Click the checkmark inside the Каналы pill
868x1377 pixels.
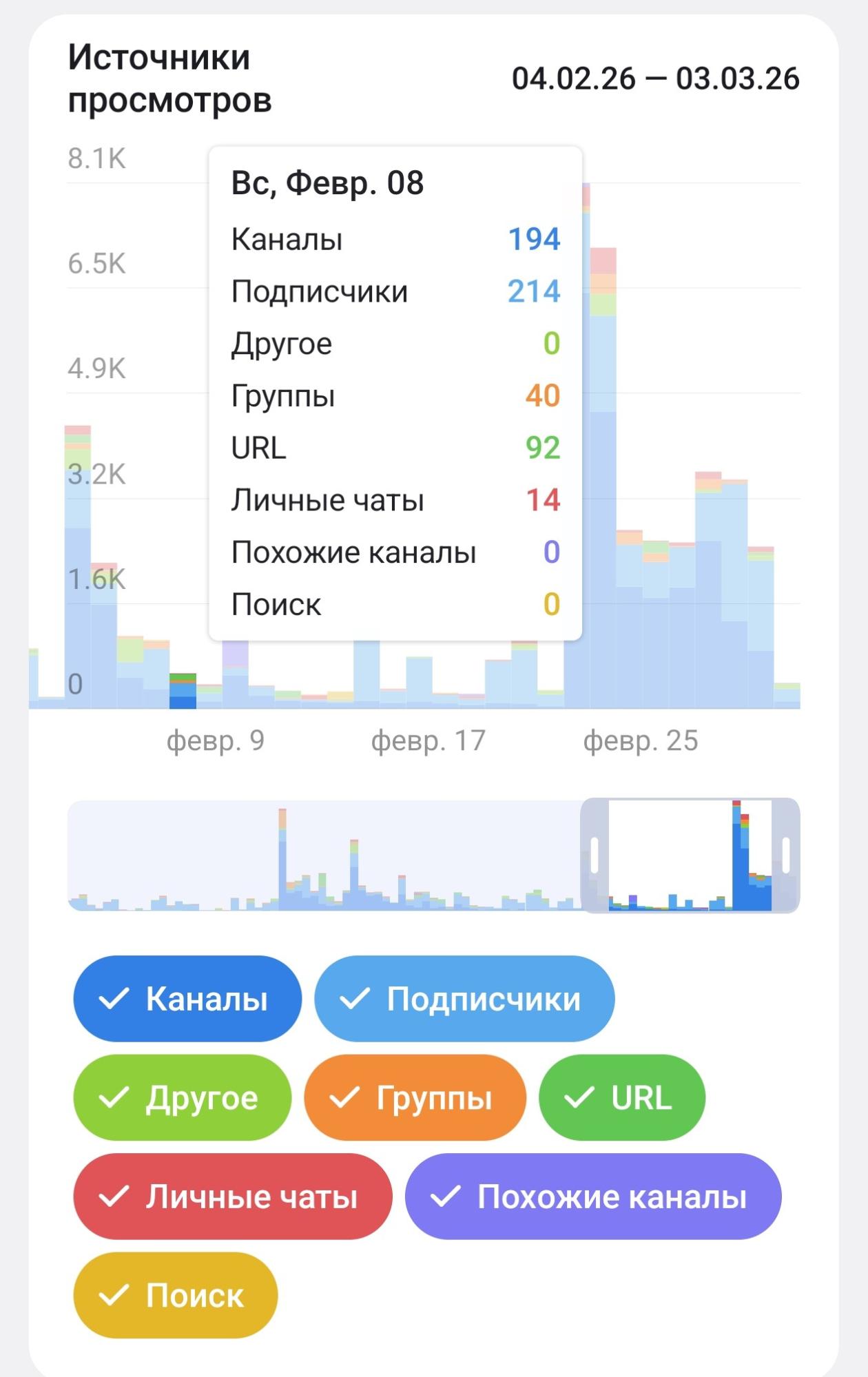116,1000
